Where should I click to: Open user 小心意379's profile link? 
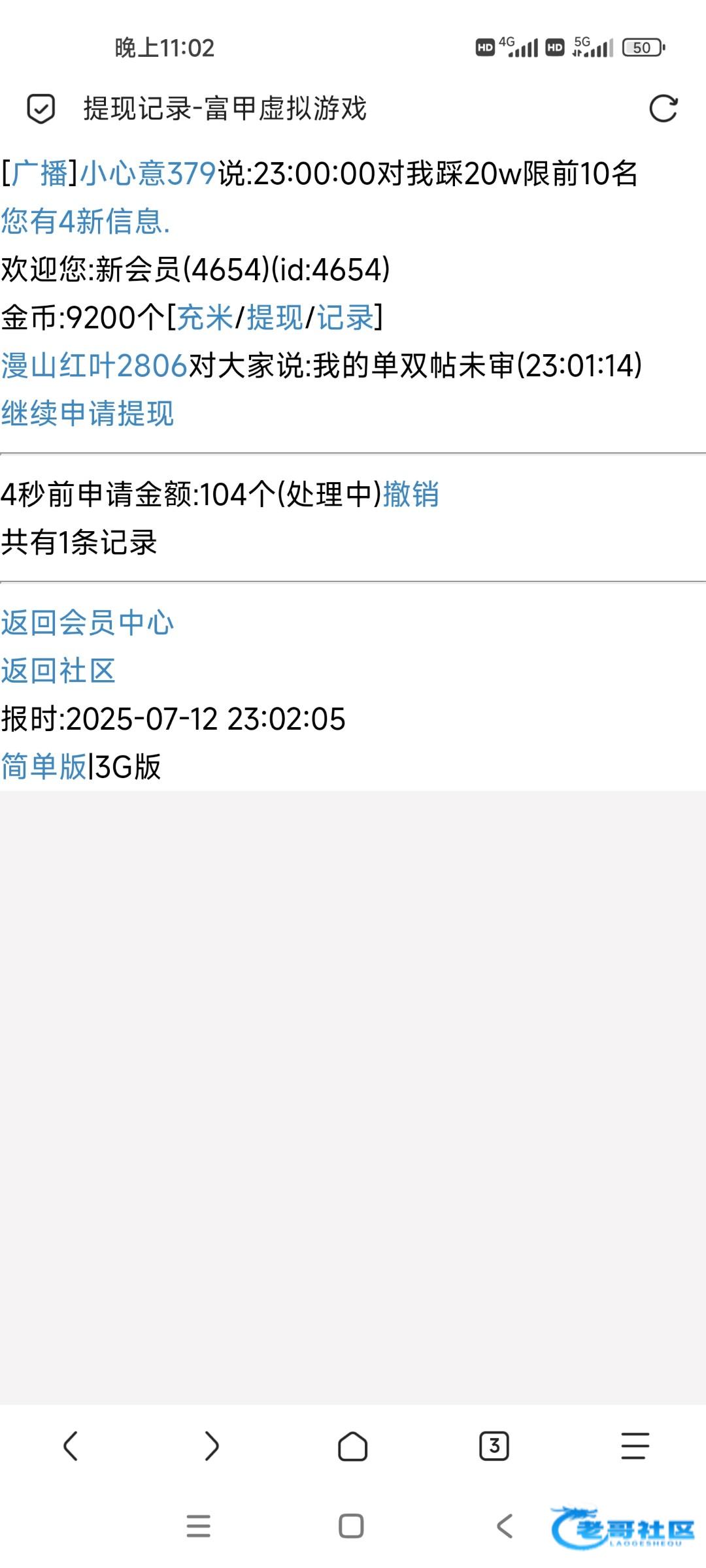148,174
